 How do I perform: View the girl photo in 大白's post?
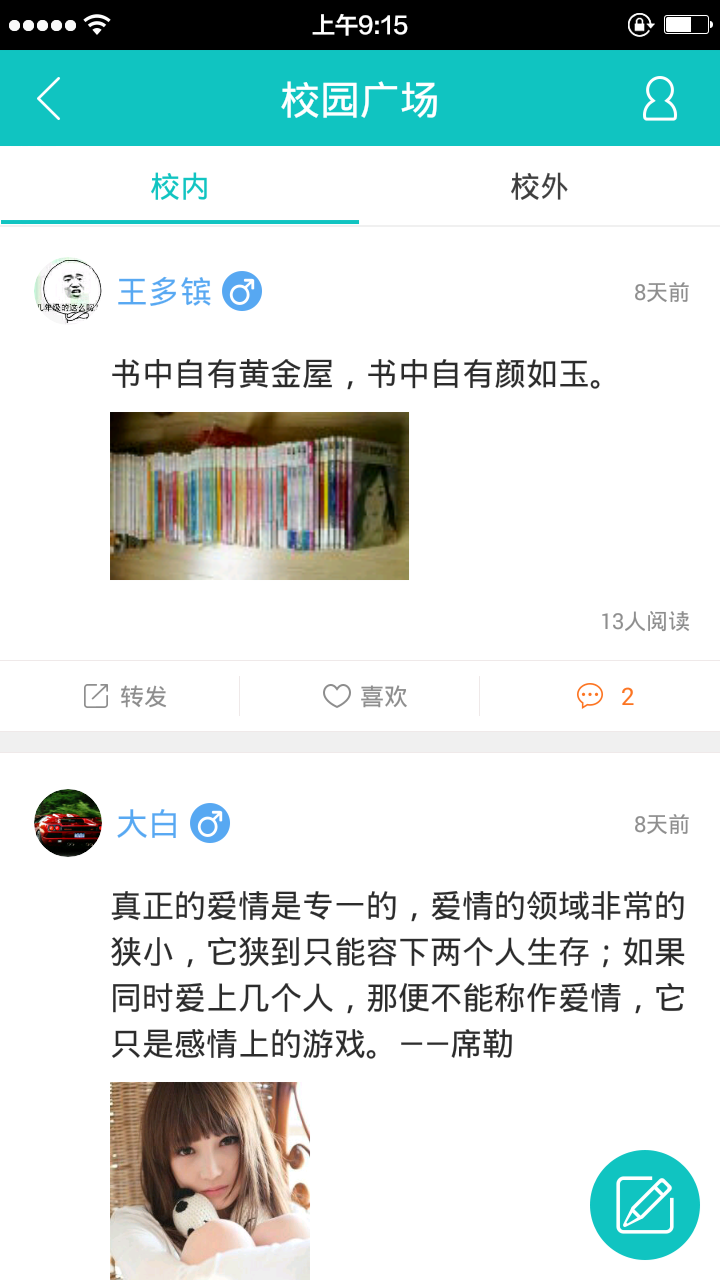(210, 1180)
